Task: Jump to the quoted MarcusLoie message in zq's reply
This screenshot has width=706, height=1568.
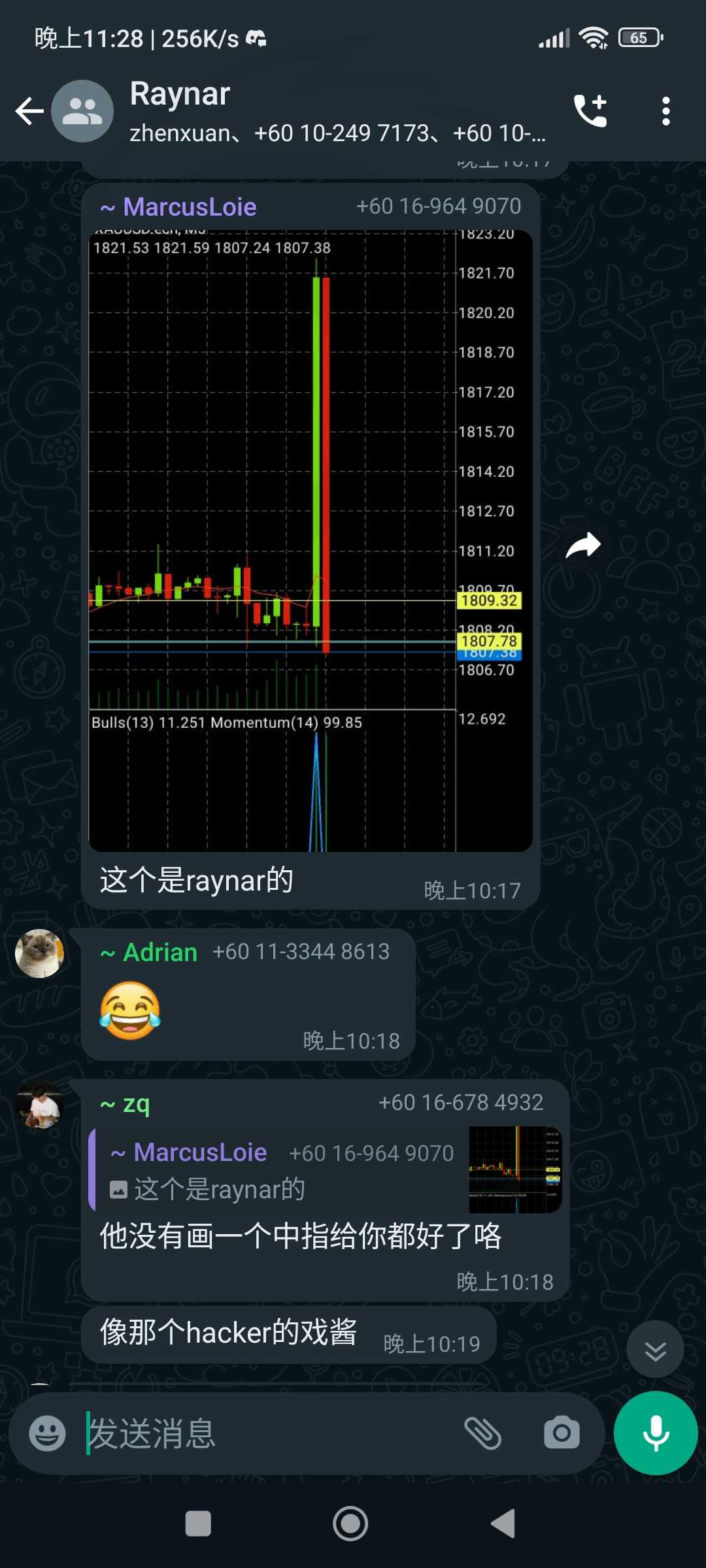Action: [x=326, y=1169]
